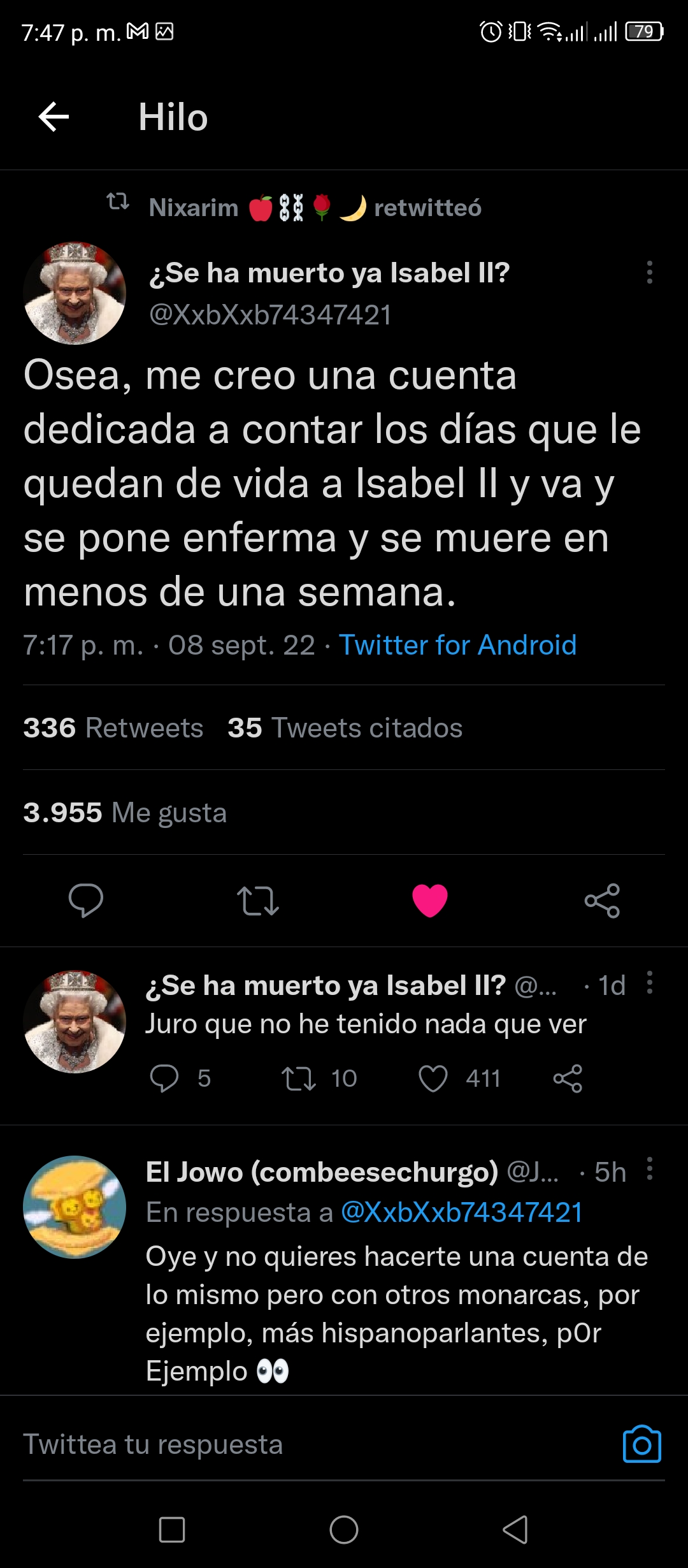
Task: Like the 'Juro que no he tenido' reply
Action: [x=433, y=1078]
